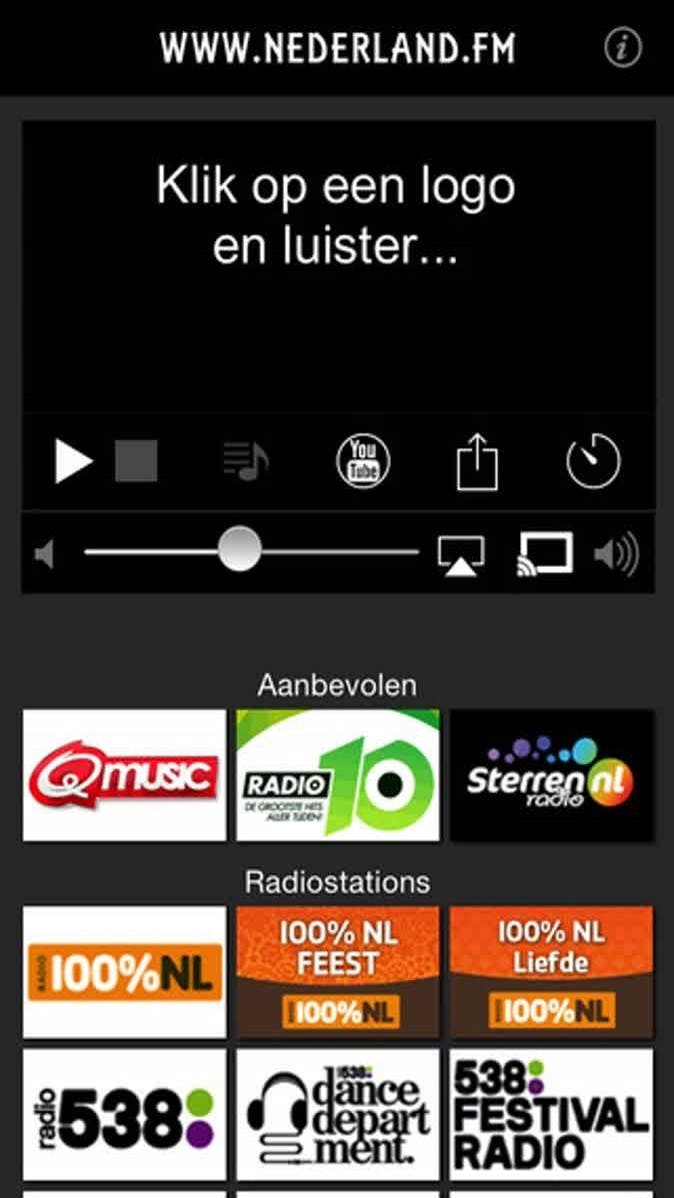
Task: Listen to 100% NL Liefde
Action: pyautogui.click(x=552, y=972)
